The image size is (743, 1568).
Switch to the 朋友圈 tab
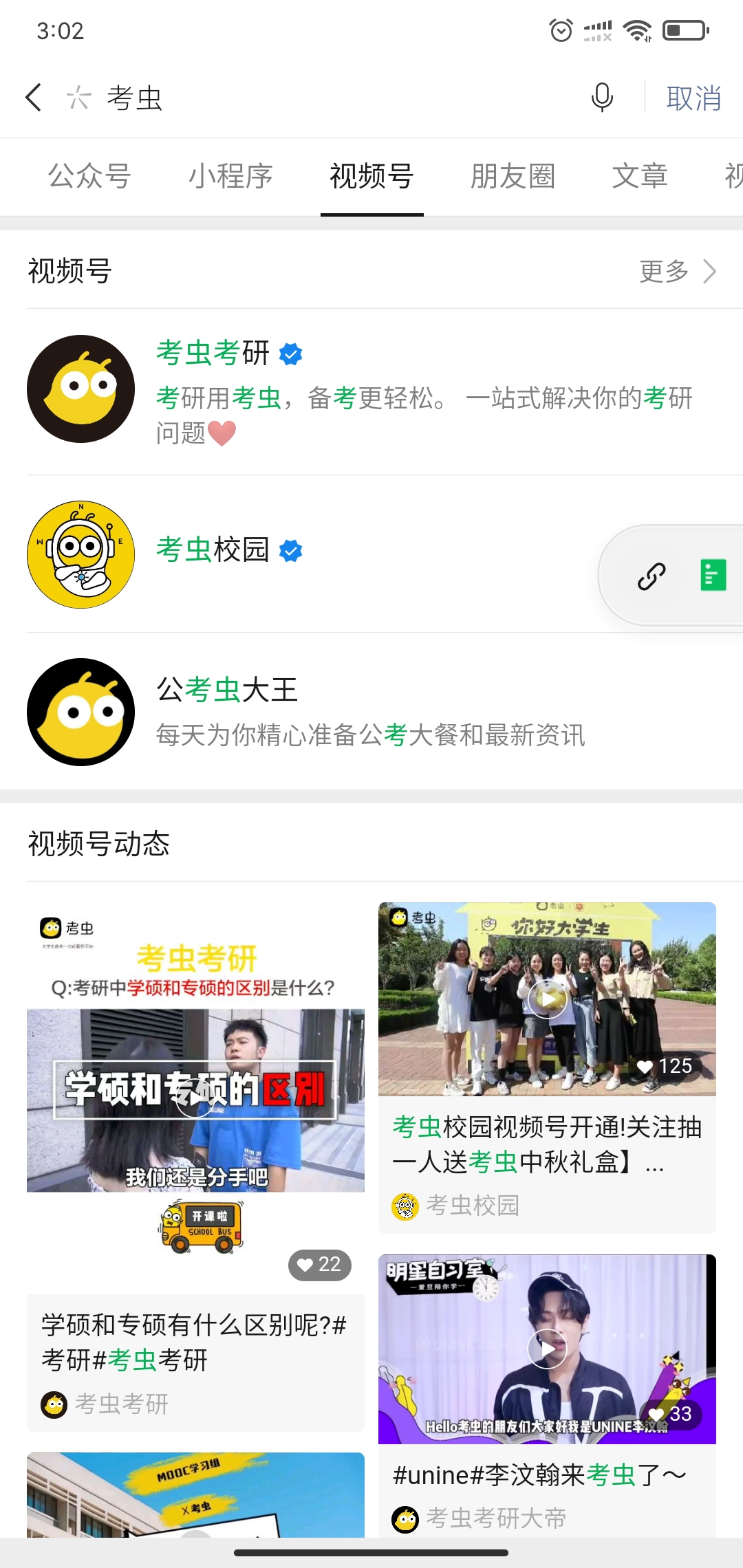[511, 176]
